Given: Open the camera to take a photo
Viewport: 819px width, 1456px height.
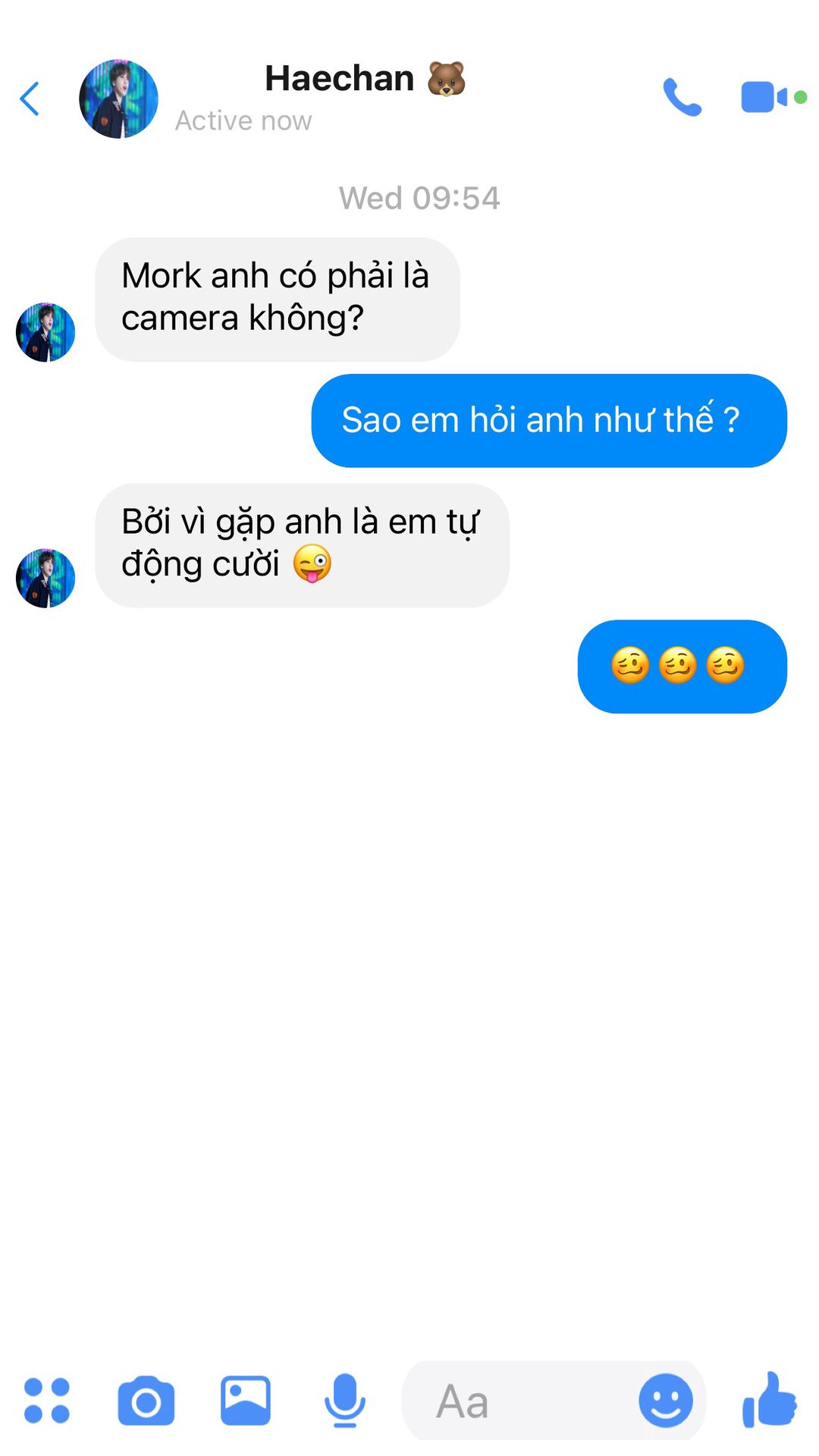Looking at the screenshot, I should (x=146, y=1401).
